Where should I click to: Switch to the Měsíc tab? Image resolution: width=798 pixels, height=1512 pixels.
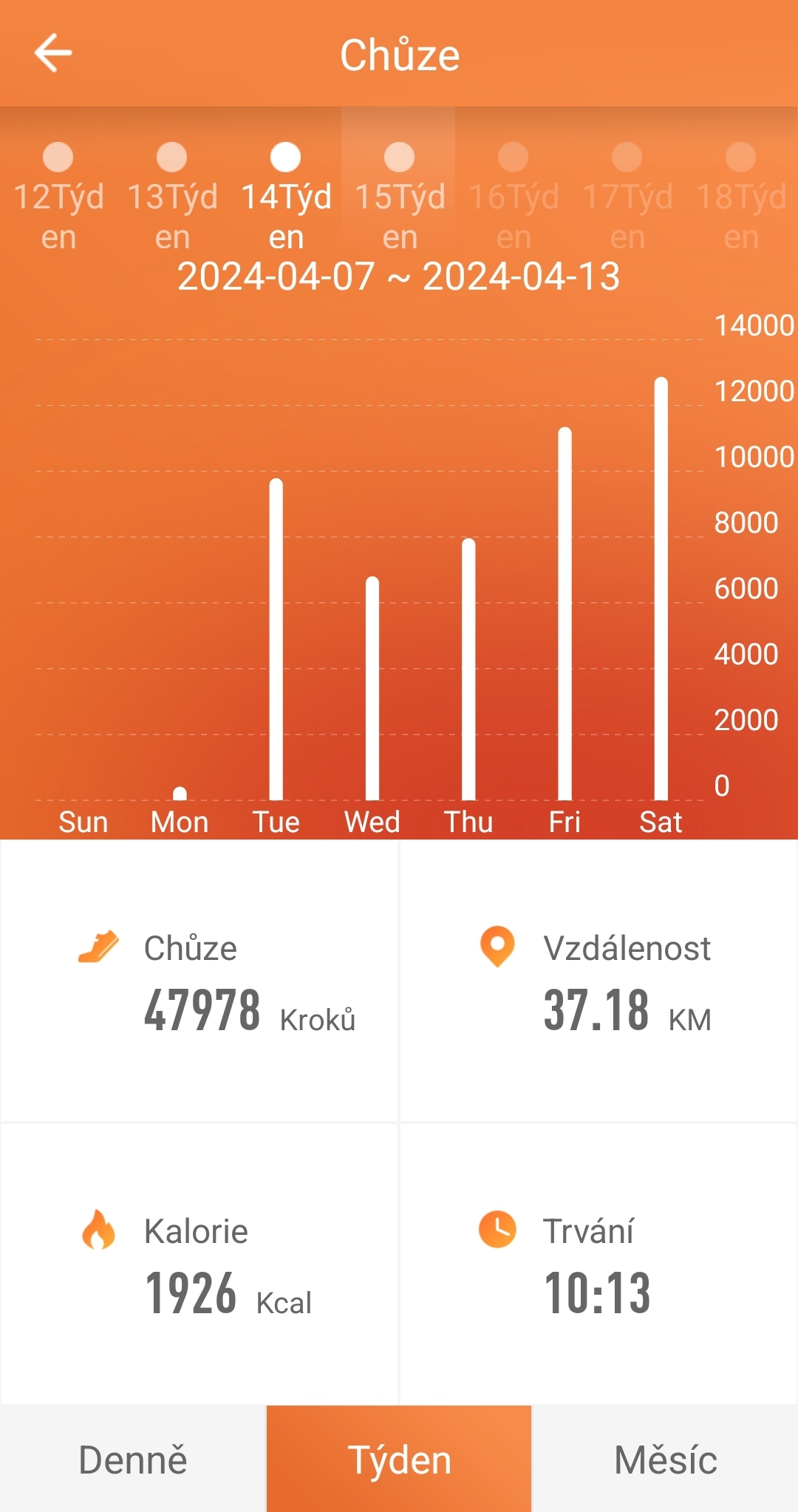point(665,1460)
